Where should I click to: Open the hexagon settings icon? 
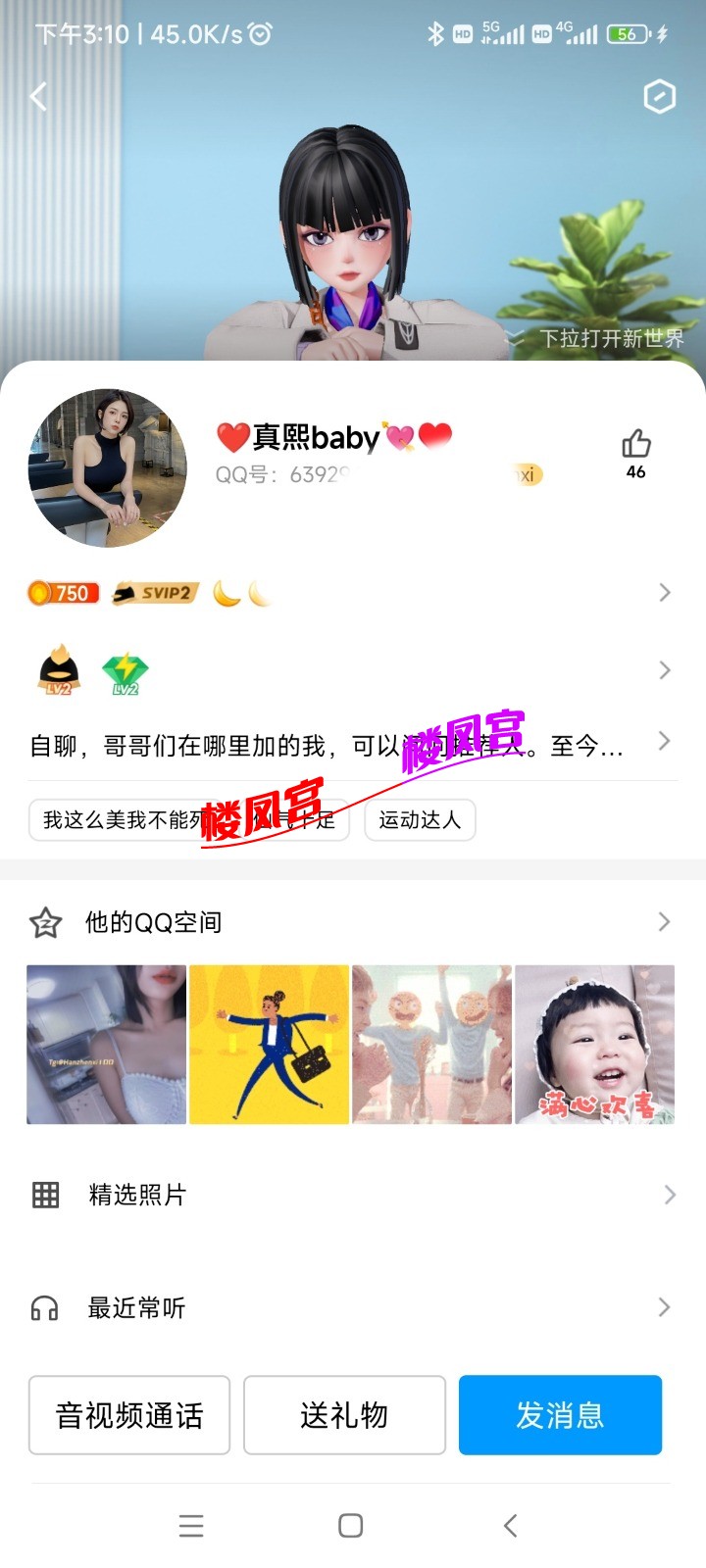[x=659, y=96]
